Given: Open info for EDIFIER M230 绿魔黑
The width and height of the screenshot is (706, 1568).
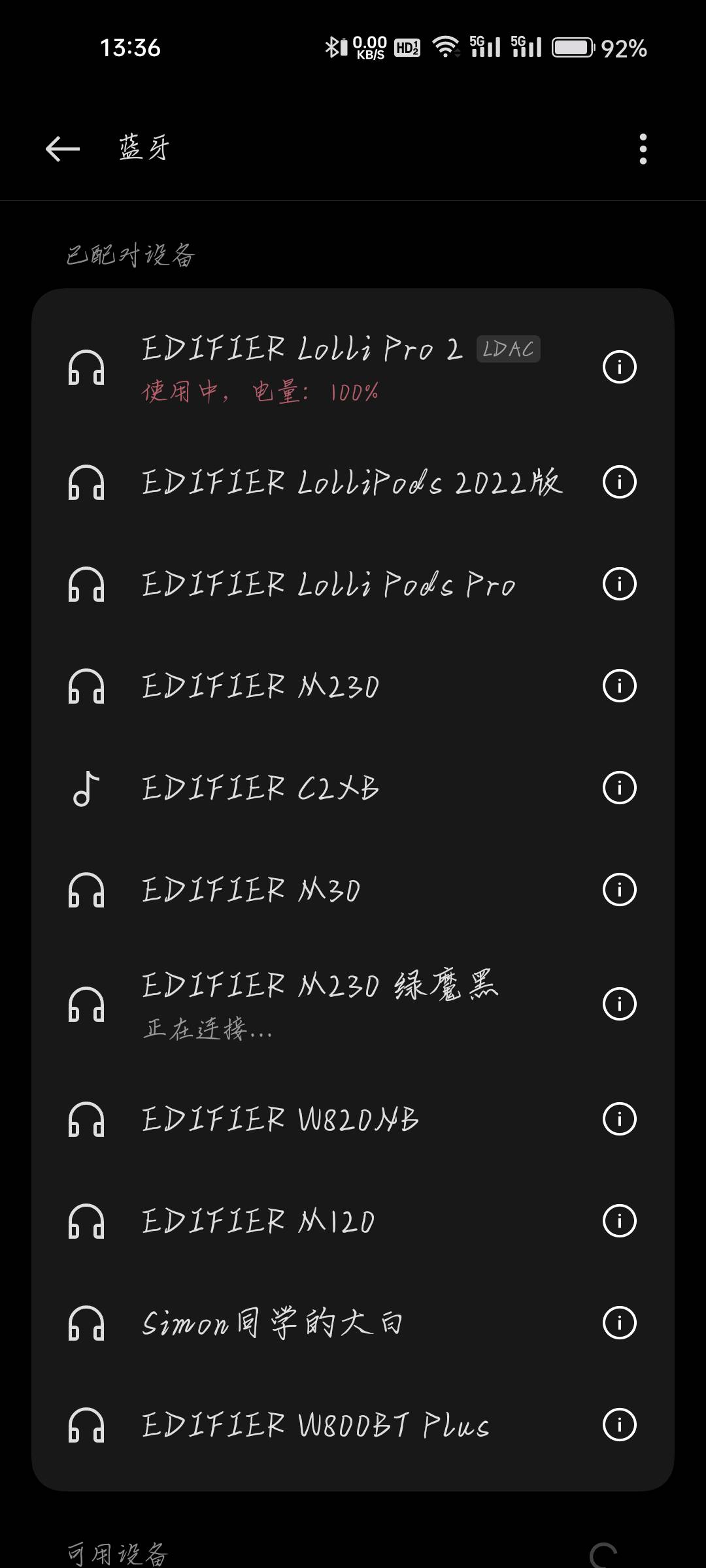Looking at the screenshot, I should pyautogui.click(x=619, y=1004).
